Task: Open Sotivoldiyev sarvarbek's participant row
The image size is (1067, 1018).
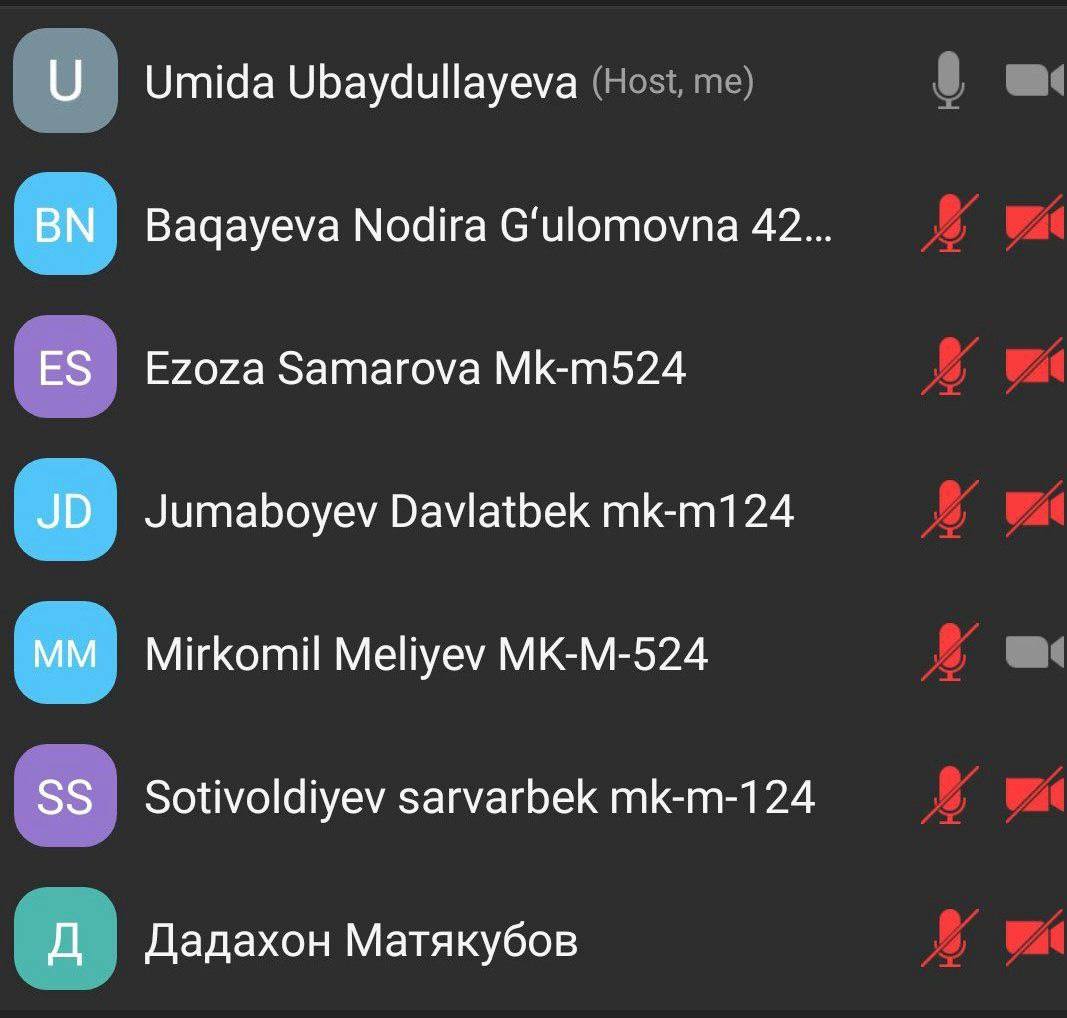Action: click(479, 798)
